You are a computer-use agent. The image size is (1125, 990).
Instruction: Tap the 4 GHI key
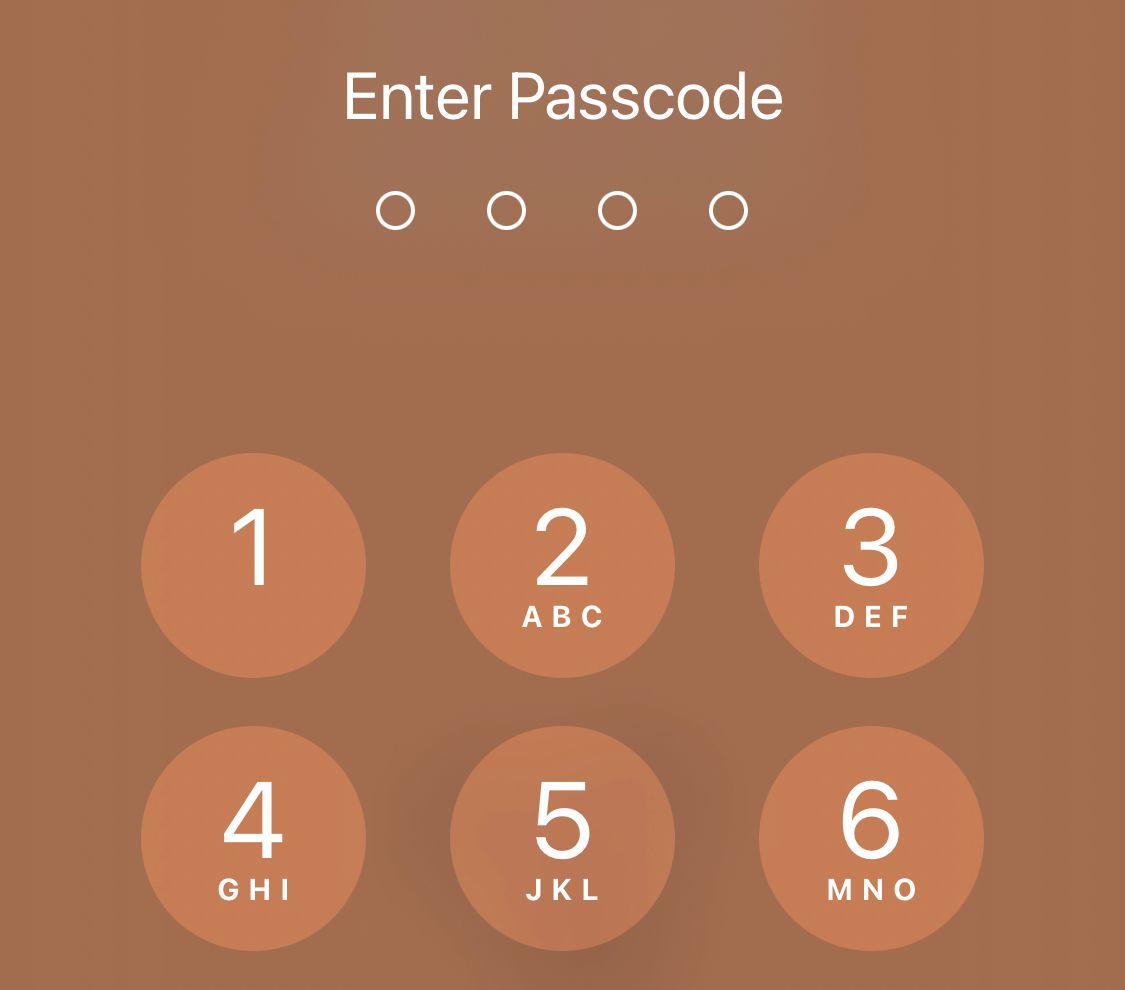point(253,838)
